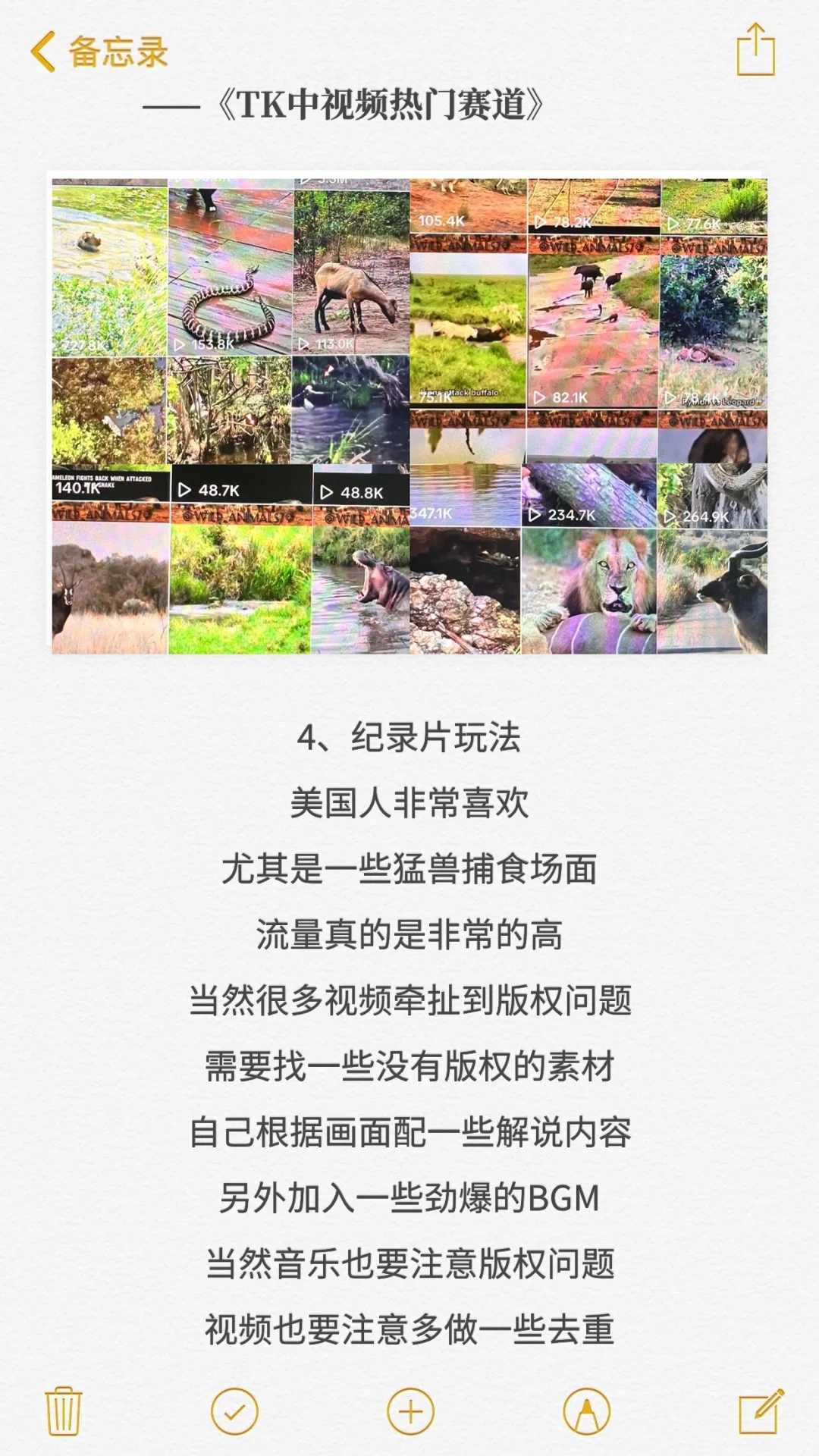Open the wildlife video collage image
This screenshot has height=1456, width=819.
409,416
